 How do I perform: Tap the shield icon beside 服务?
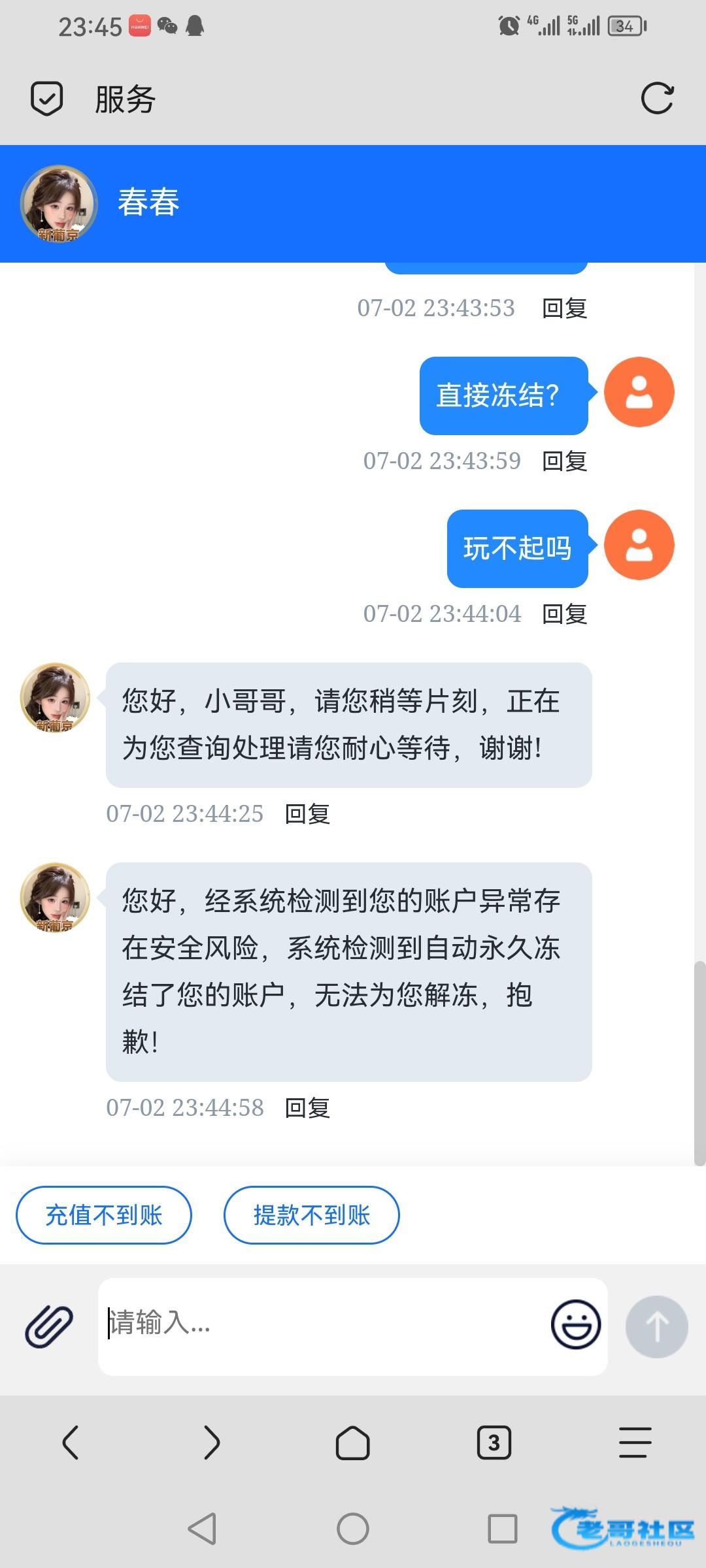coord(47,99)
